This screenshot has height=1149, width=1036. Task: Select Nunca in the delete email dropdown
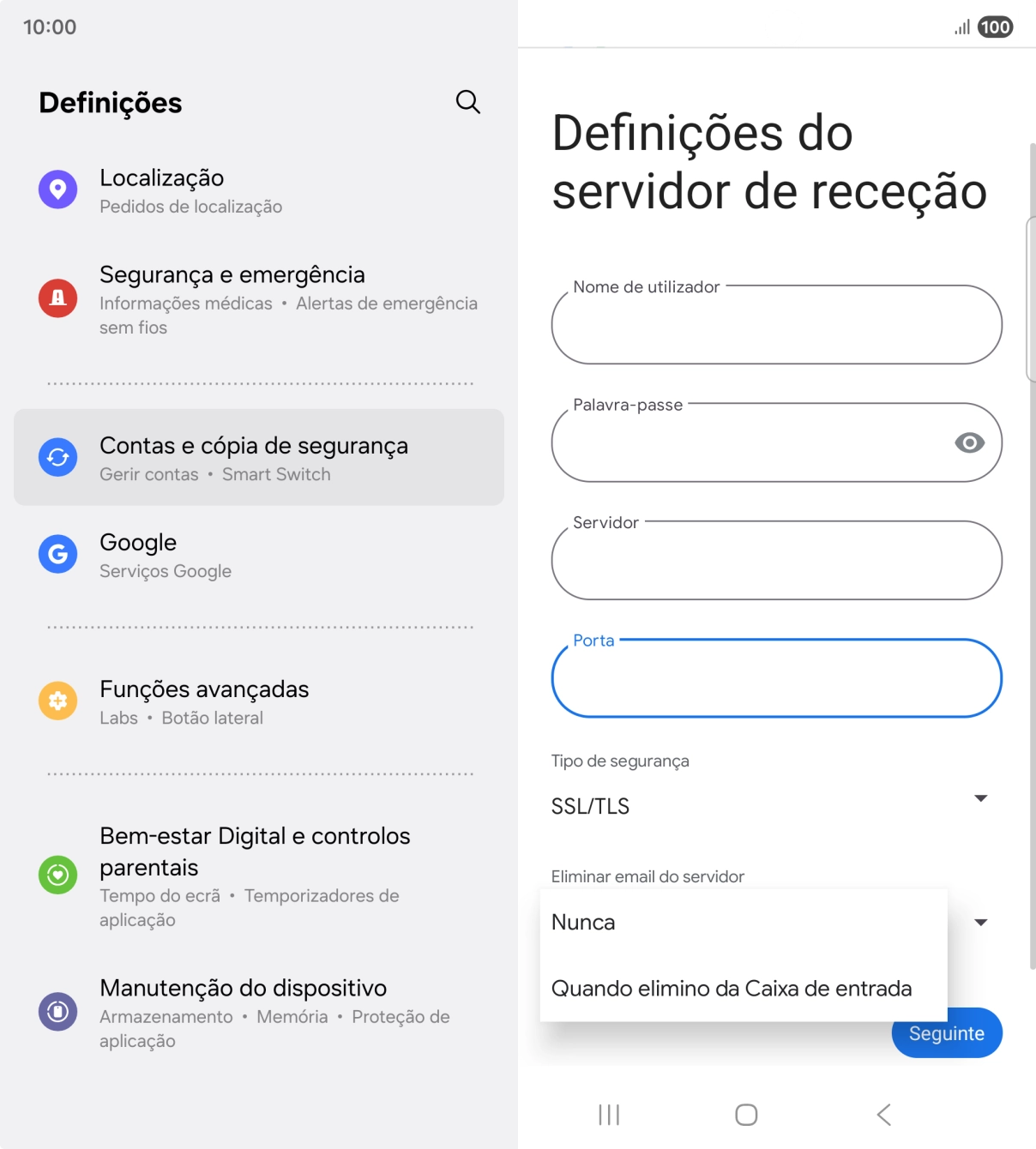click(583, 922)
